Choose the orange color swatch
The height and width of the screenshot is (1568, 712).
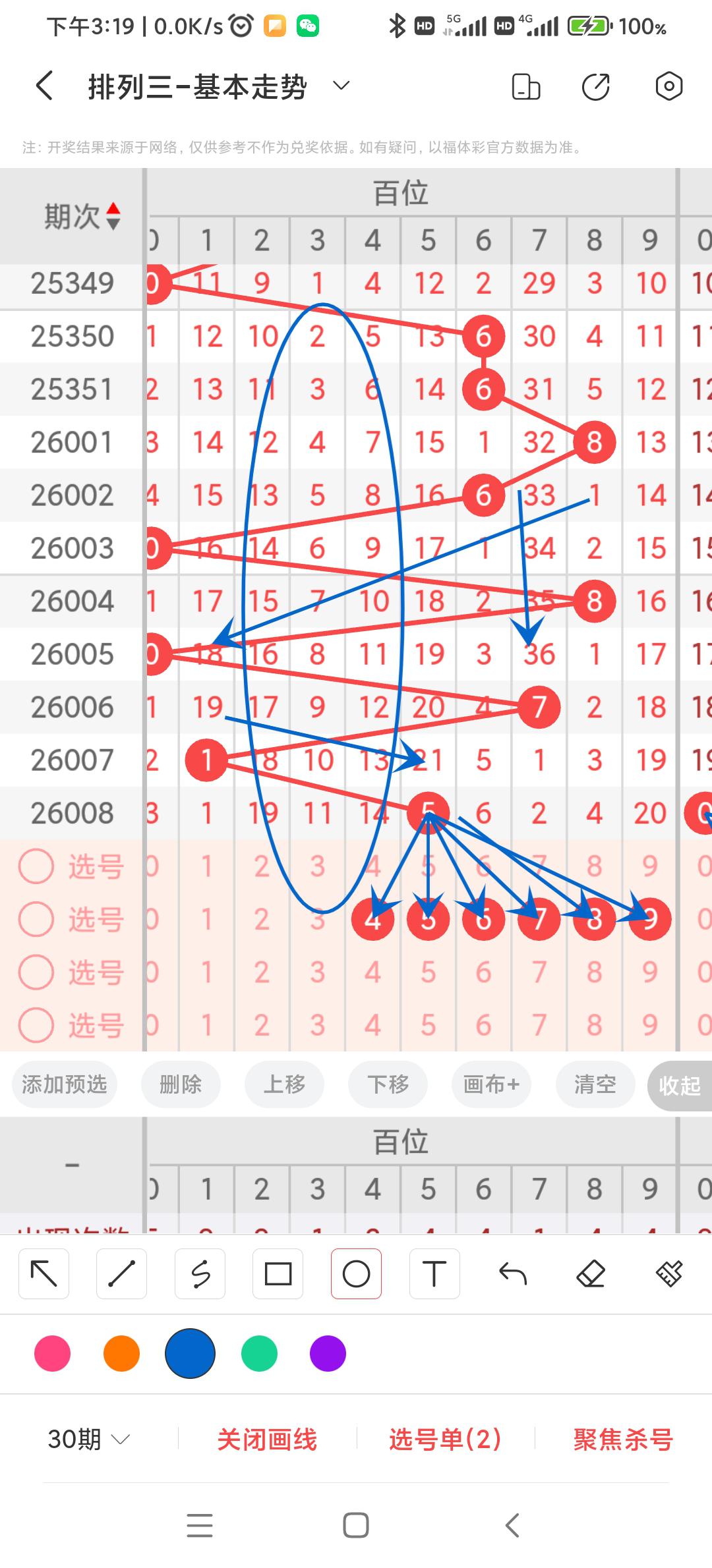[x=121, y=1354]
